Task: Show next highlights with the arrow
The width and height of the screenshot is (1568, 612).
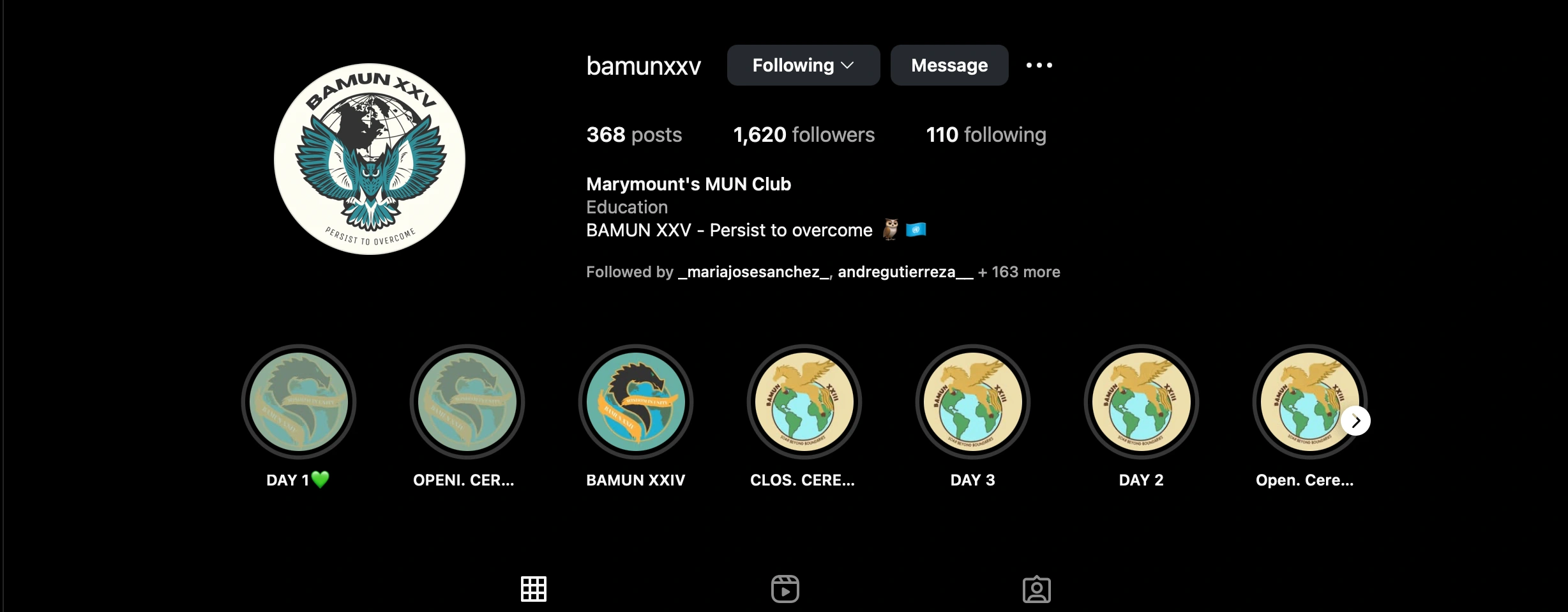Action: click(1355, 421)
